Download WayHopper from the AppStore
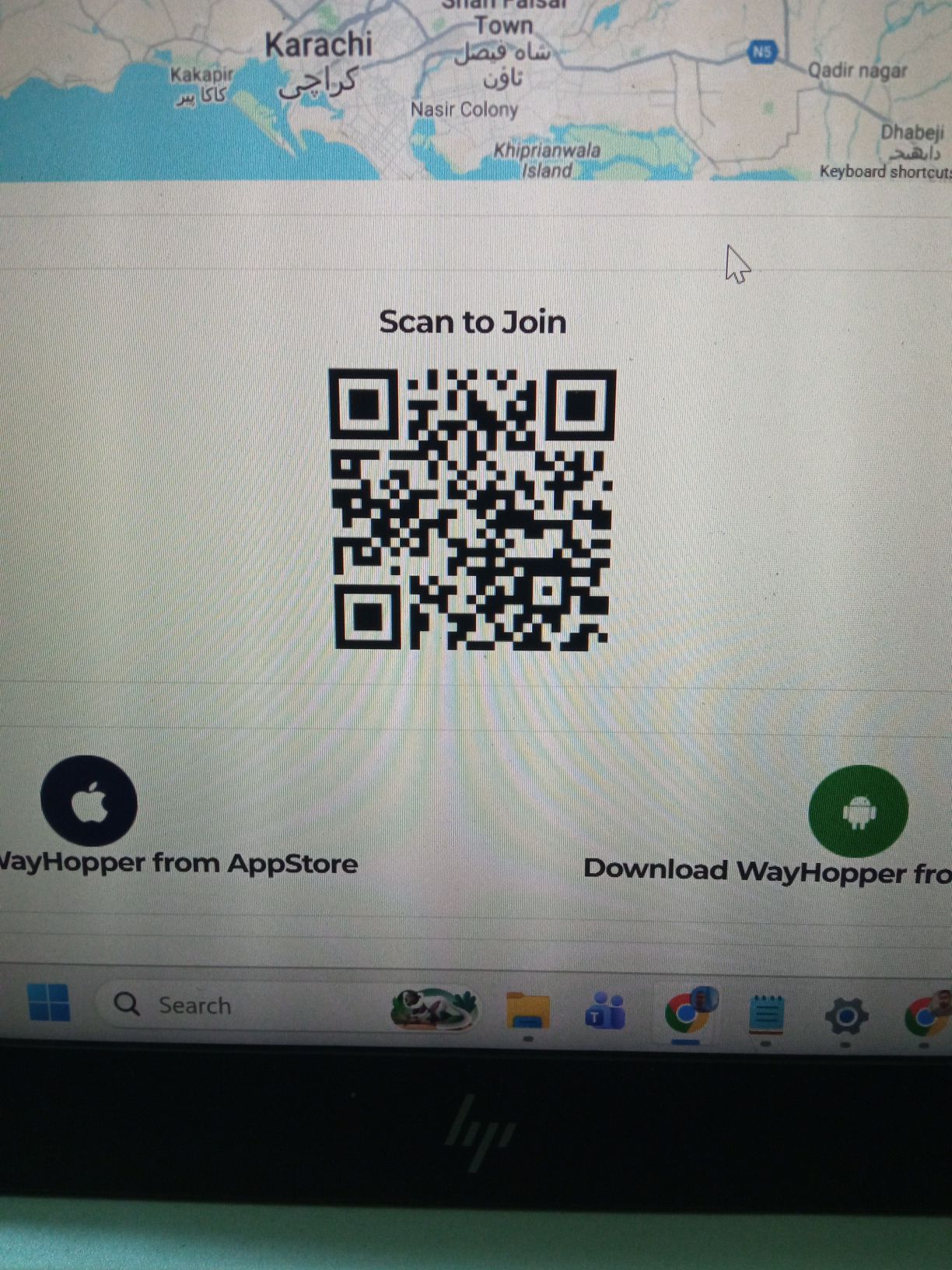Image resolution: width=952 pixels, height=1270 pixels. [x=89, y=802]
